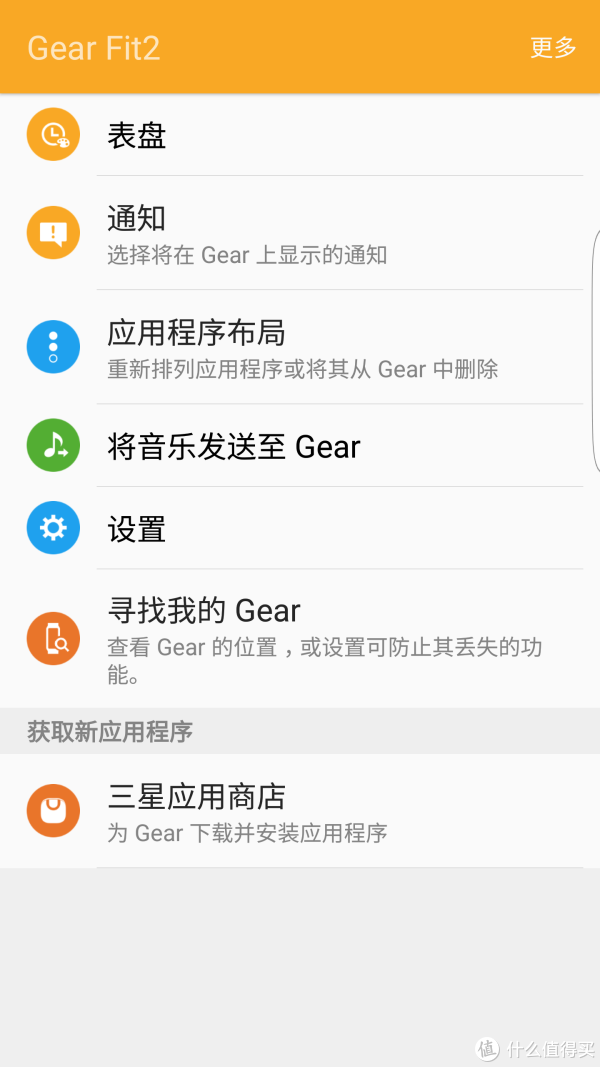
Task: Open 通知 notification settings
Action: [300, 233]
